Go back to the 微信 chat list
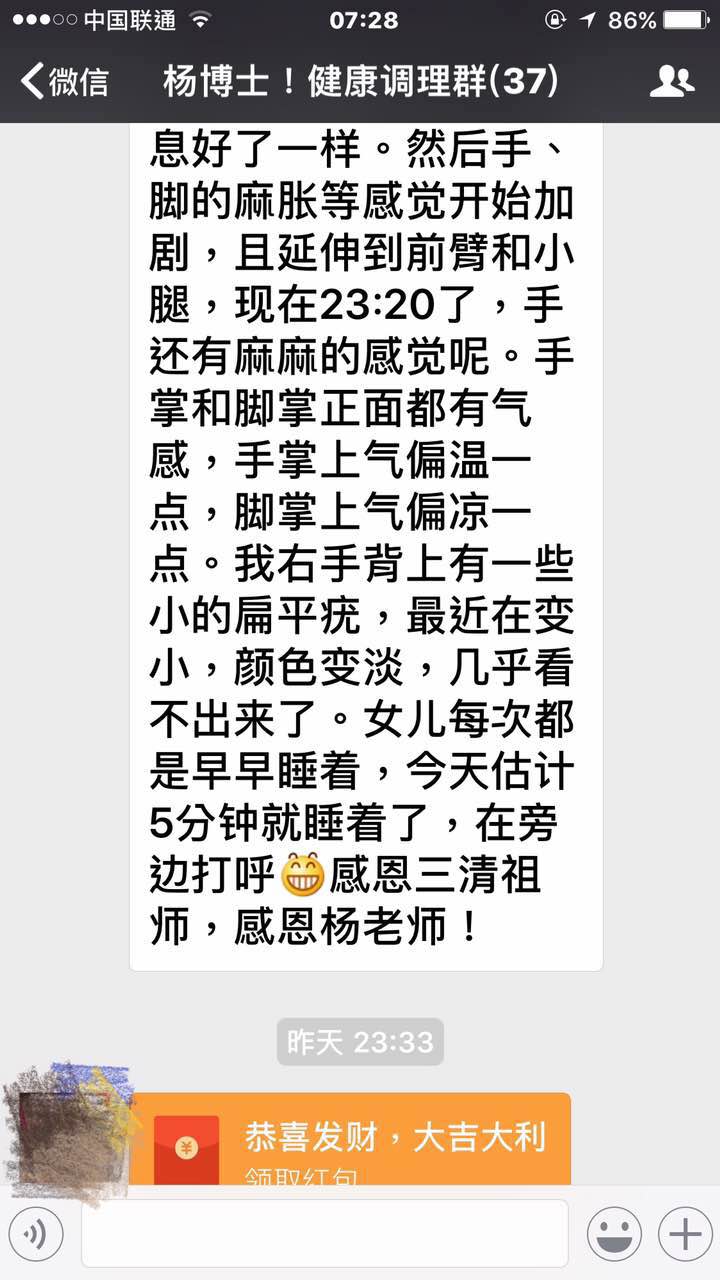Image resolution: width=720 pixels, height=1280 pixels. (x=65, y=81)
